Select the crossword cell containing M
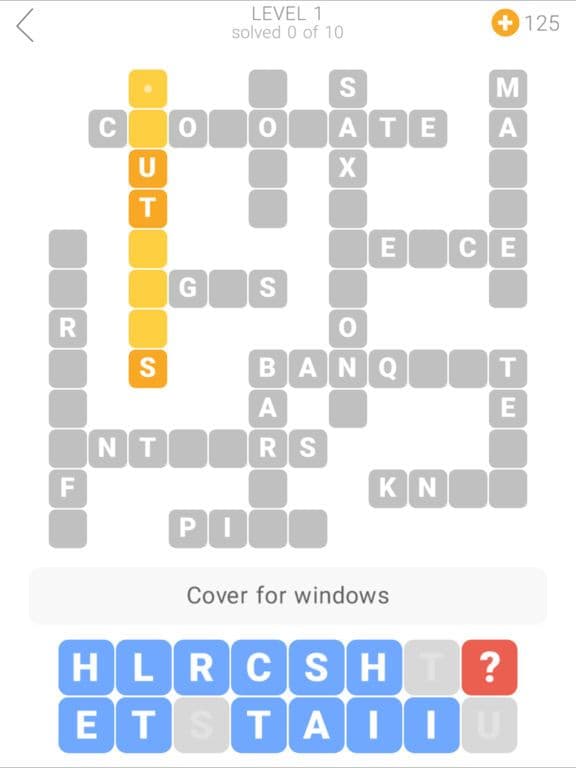The image size is (576, 768). pyautogui.click(x=508, y=89)
